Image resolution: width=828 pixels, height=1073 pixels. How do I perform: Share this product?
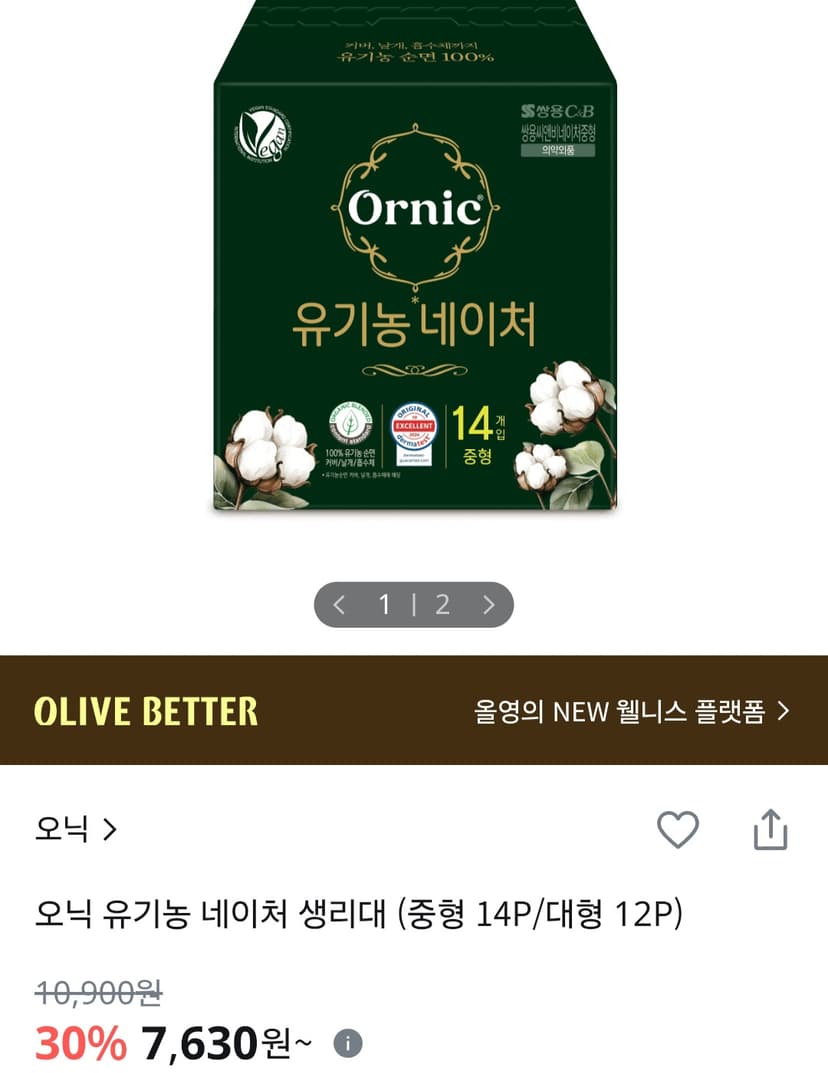coord(771,829)
